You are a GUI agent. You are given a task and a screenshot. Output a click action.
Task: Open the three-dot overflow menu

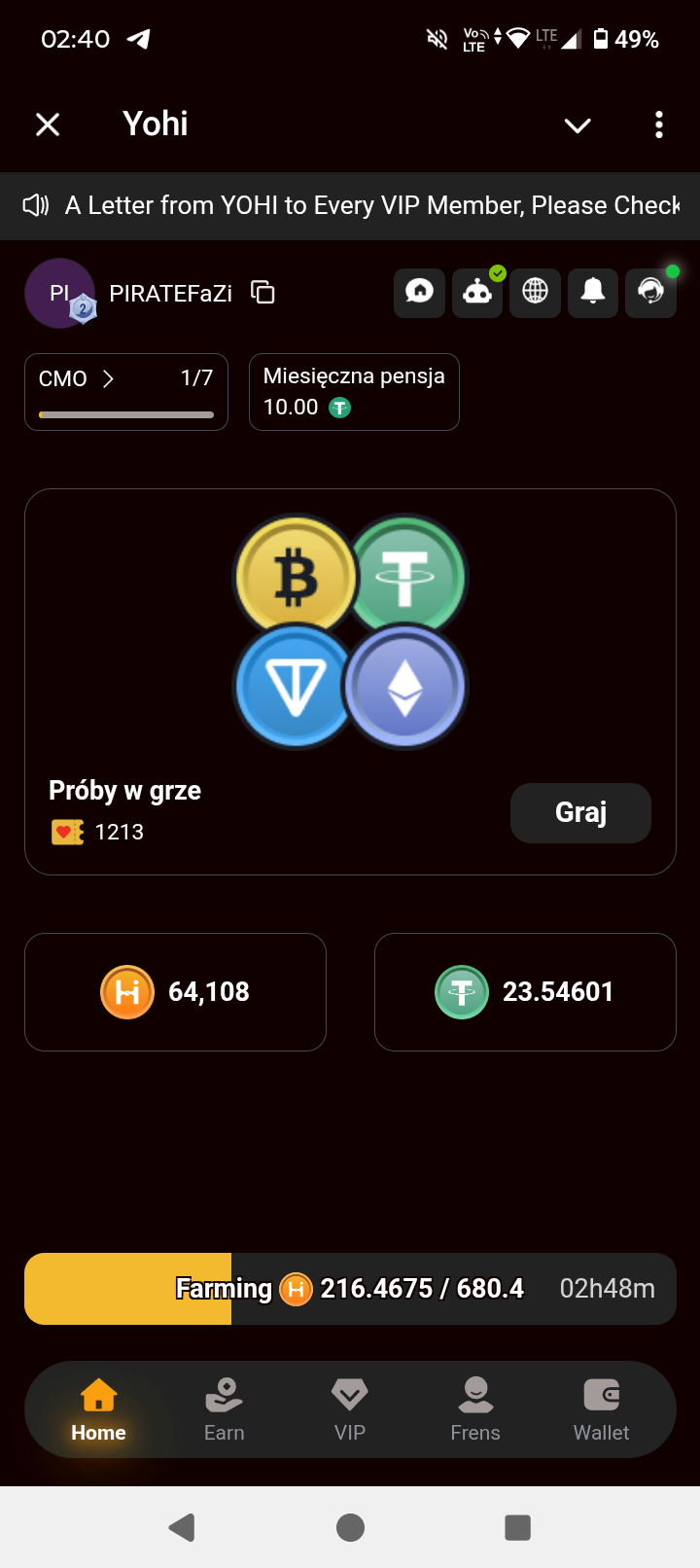click(x=659, y=125)
